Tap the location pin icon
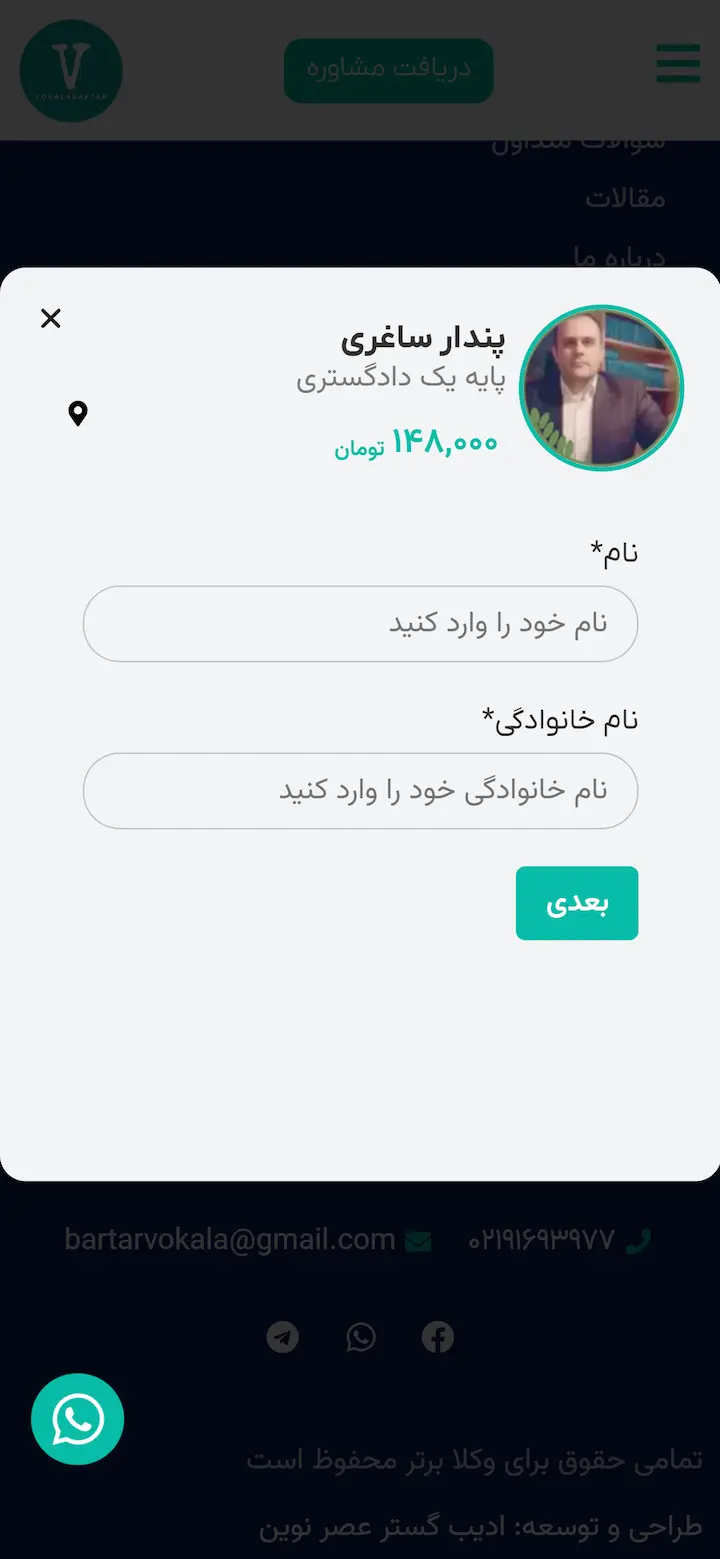The width and height of the screenshot is (720, 1559). [x=78, y=413]
